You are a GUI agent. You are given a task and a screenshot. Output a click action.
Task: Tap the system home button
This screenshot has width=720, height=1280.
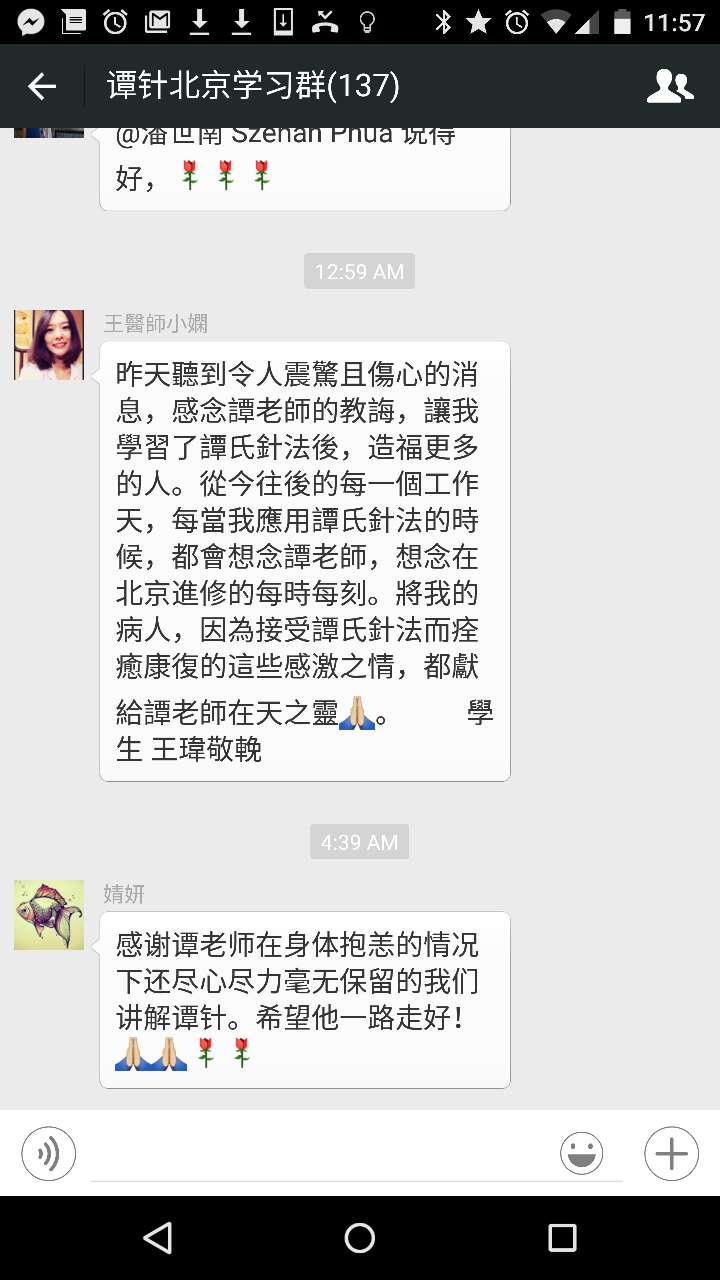coord(360,1238)
